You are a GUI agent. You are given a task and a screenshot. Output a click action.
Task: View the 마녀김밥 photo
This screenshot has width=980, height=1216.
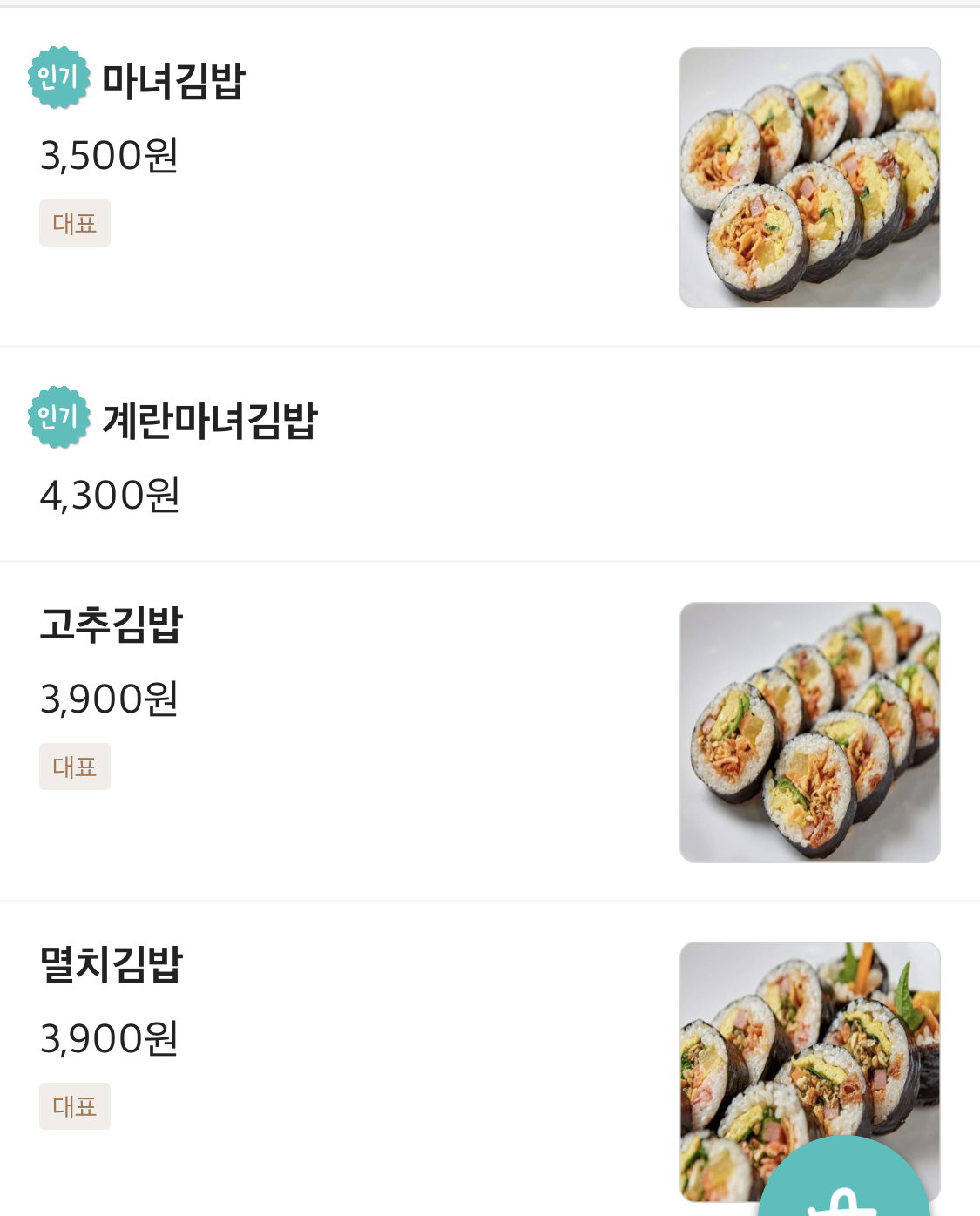(x=809, y=178)
